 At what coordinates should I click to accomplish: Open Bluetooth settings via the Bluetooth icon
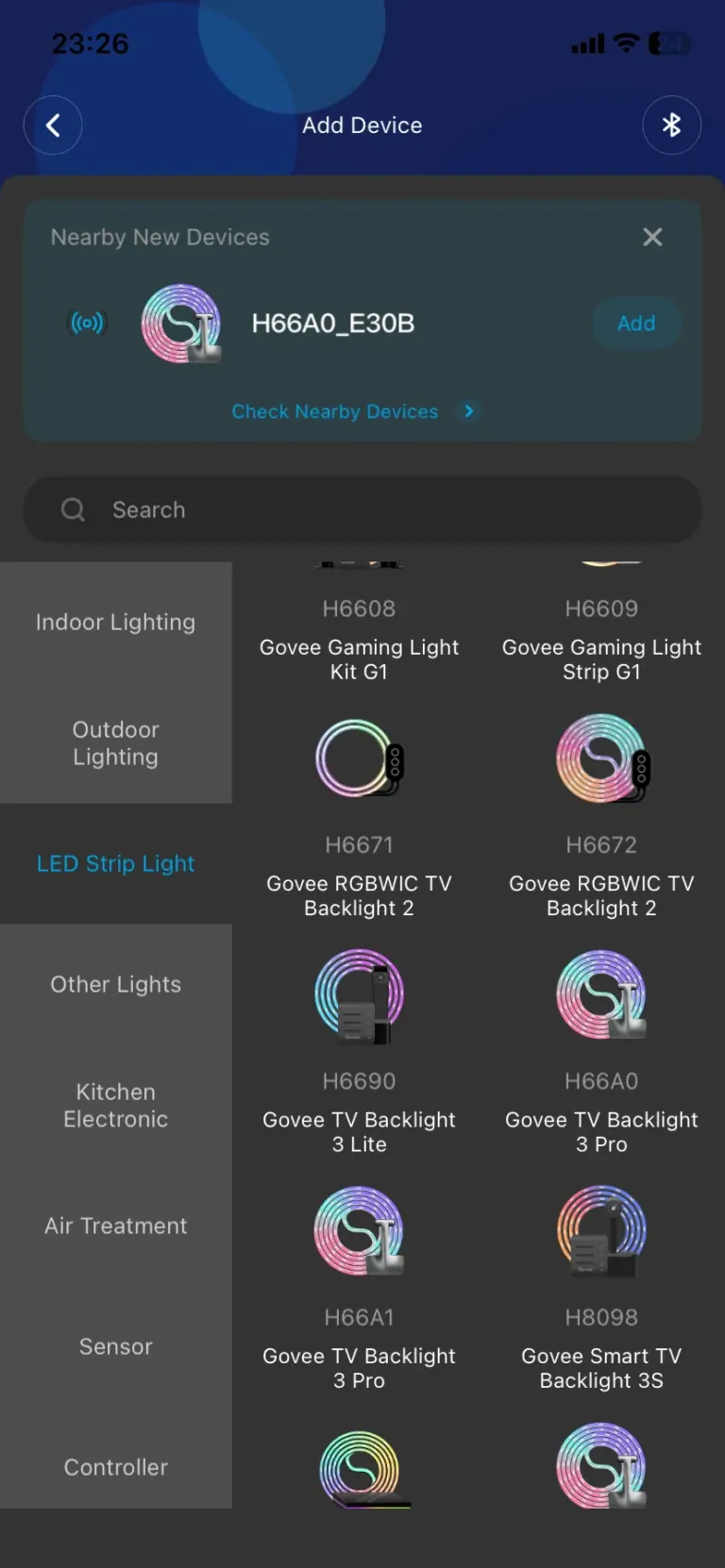tap(672, 125)
